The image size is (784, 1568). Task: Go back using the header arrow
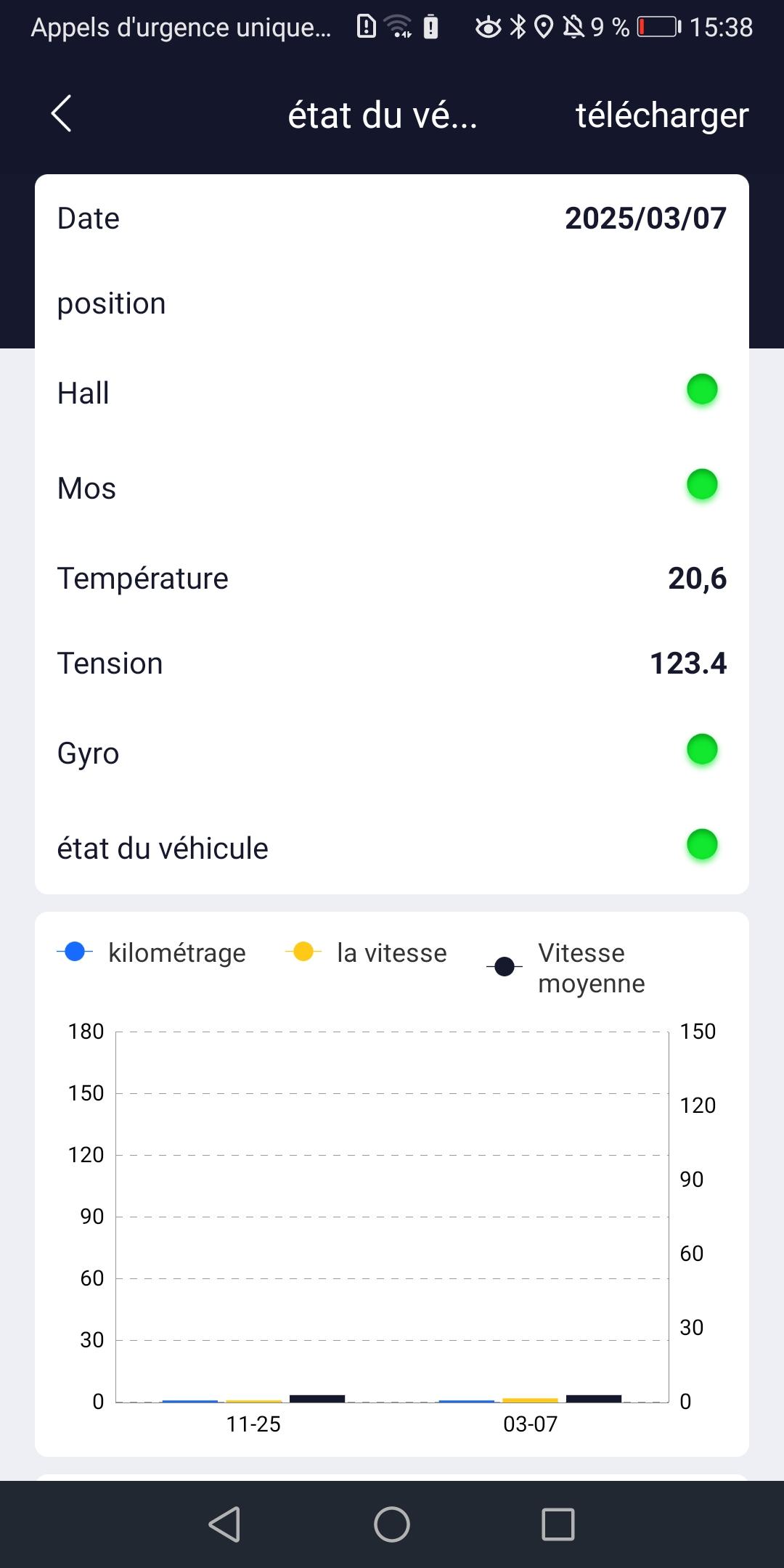pos(62,114)
